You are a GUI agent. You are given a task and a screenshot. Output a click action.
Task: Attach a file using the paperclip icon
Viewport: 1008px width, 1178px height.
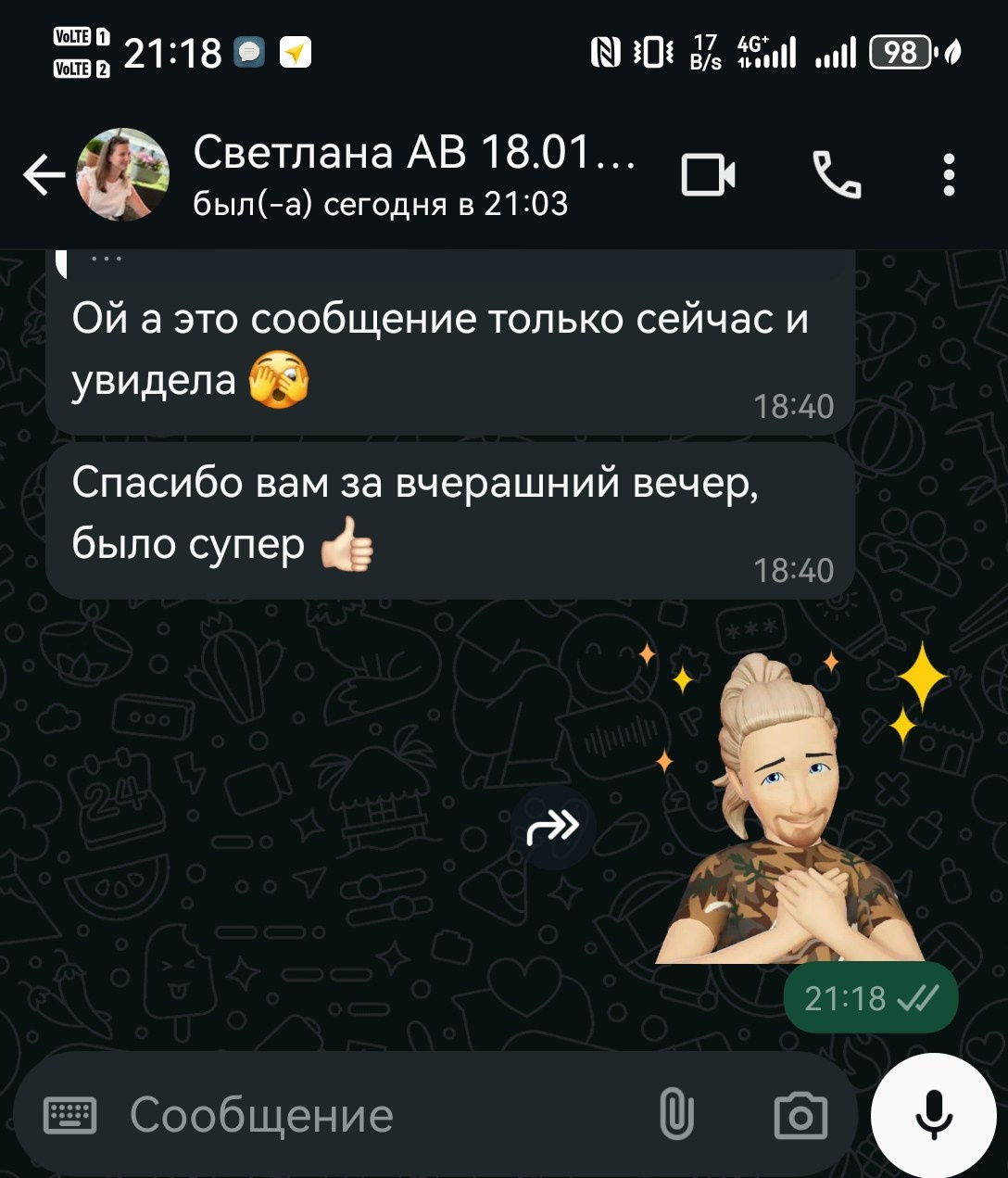click(x=675, y=1114)
